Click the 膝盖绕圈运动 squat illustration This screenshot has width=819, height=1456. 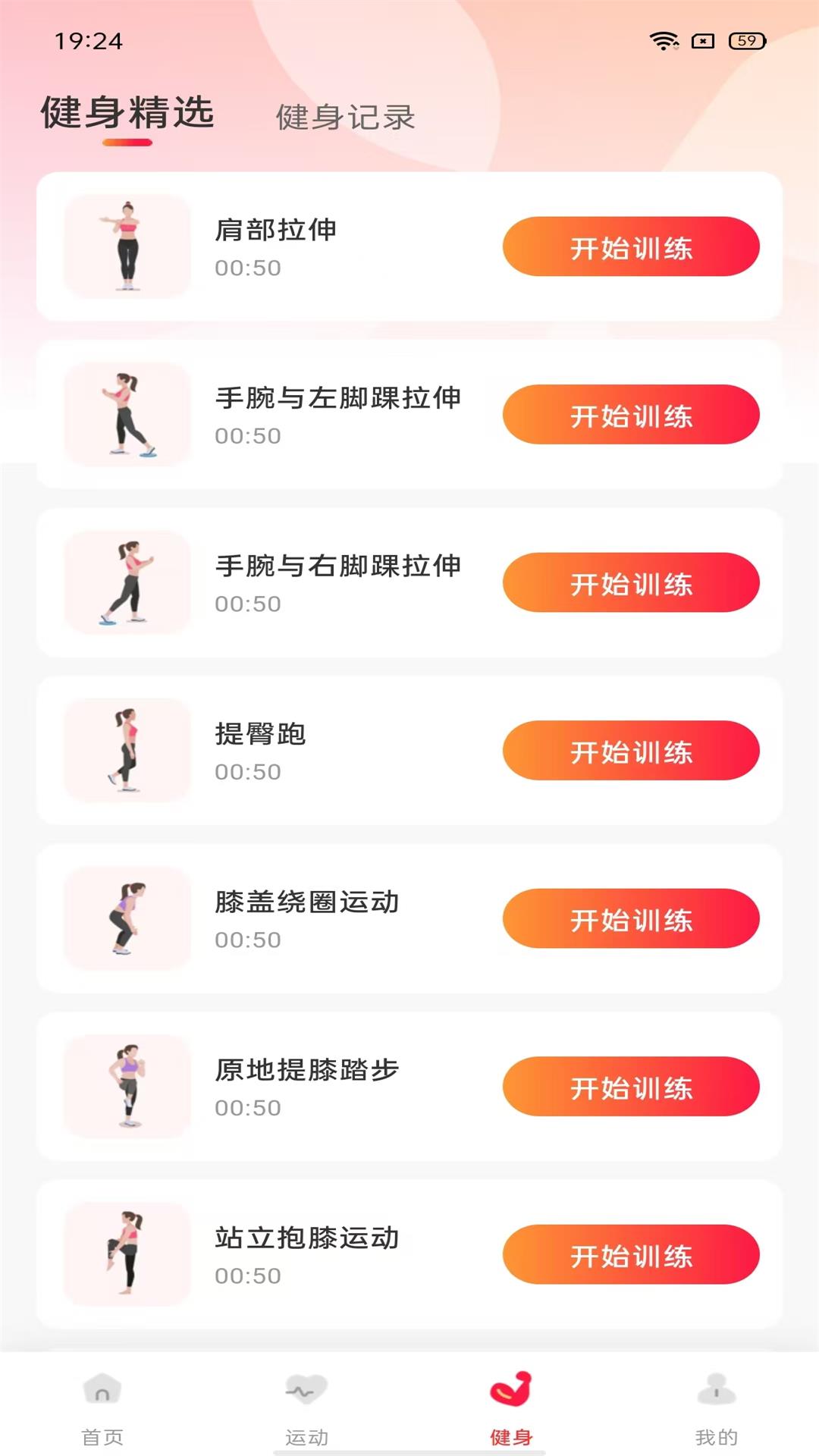[x=127, y=918]
